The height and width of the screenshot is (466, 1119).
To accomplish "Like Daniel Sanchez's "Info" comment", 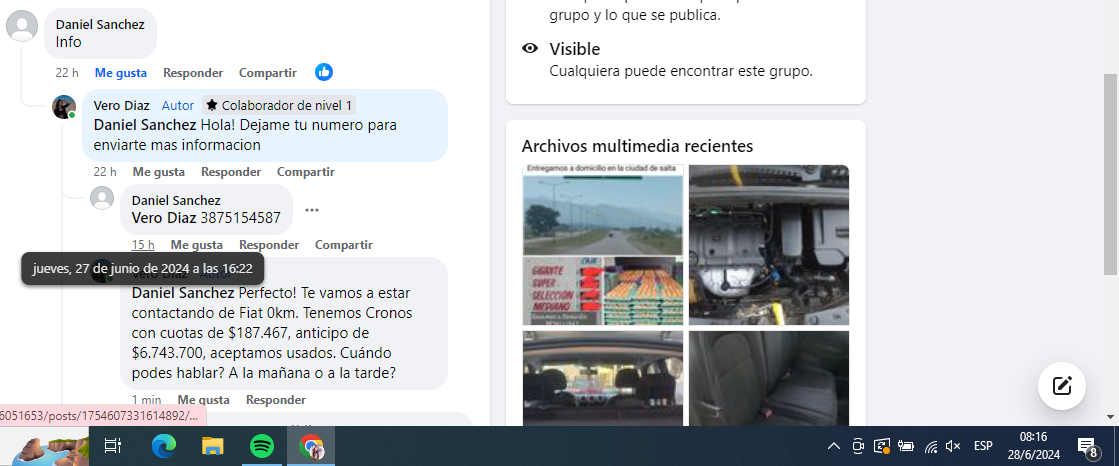I will [120, 73].
